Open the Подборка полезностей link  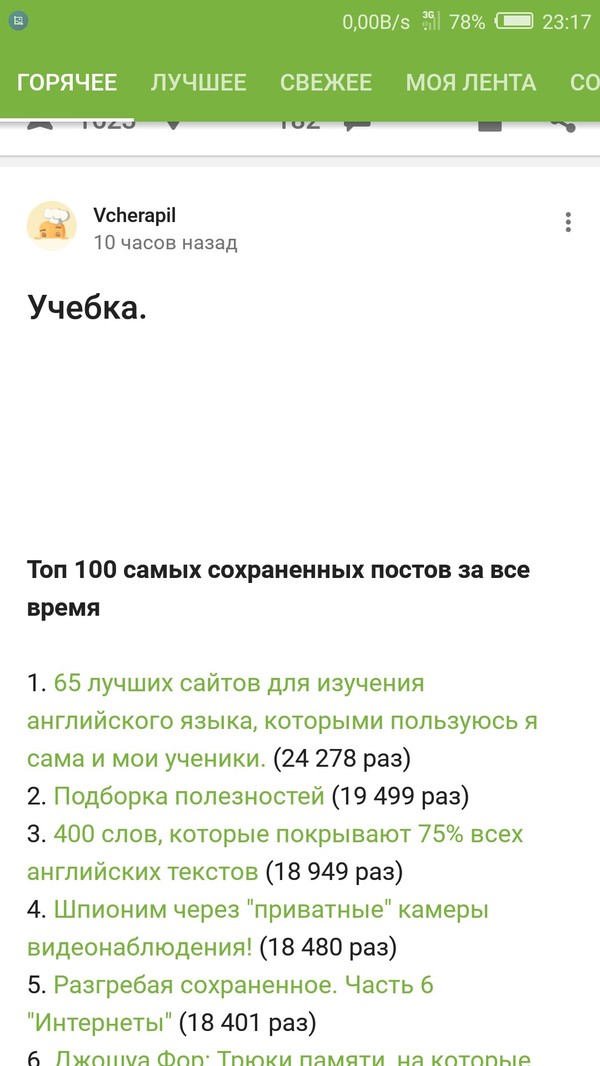(189, 796)
